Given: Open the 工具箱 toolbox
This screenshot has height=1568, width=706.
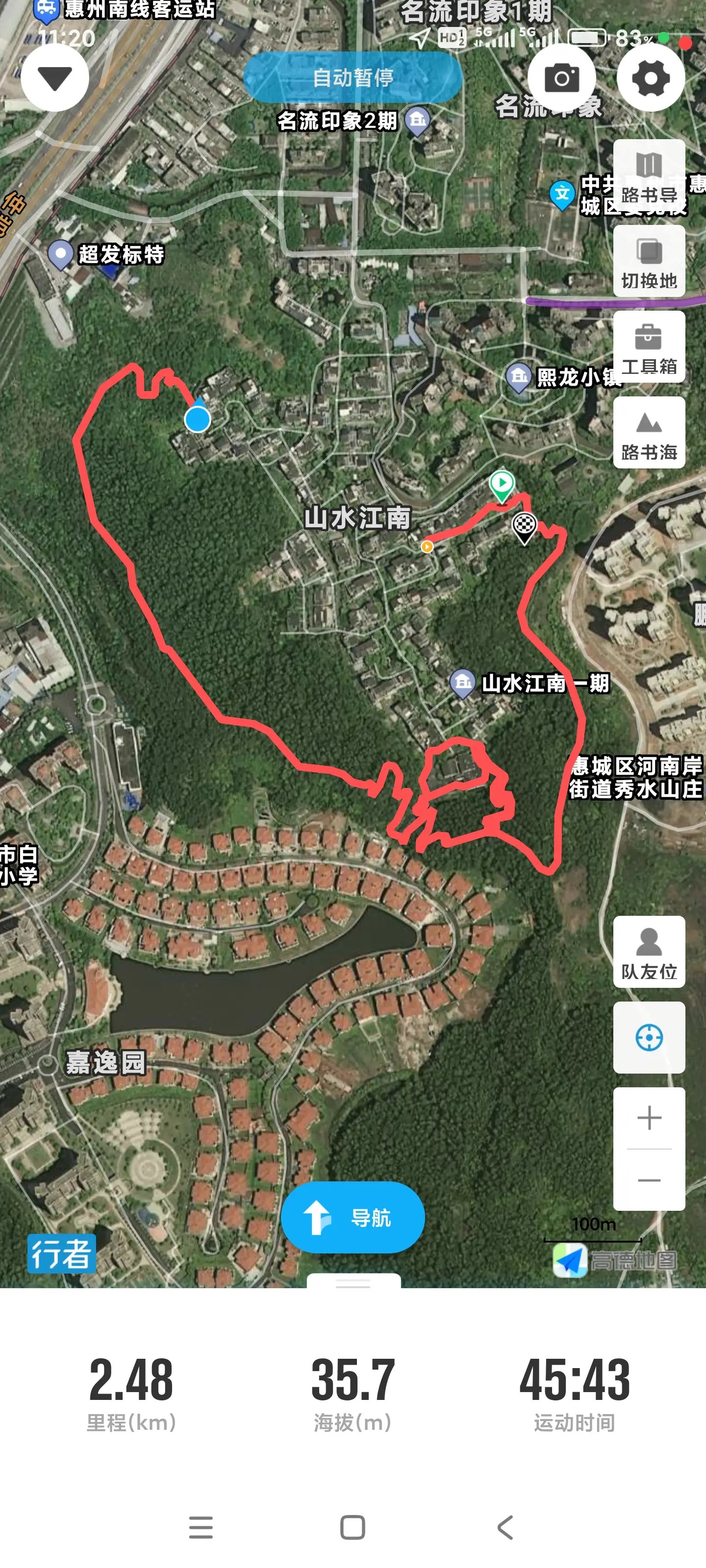Looking at the screenshot, I should coord(649,347).
